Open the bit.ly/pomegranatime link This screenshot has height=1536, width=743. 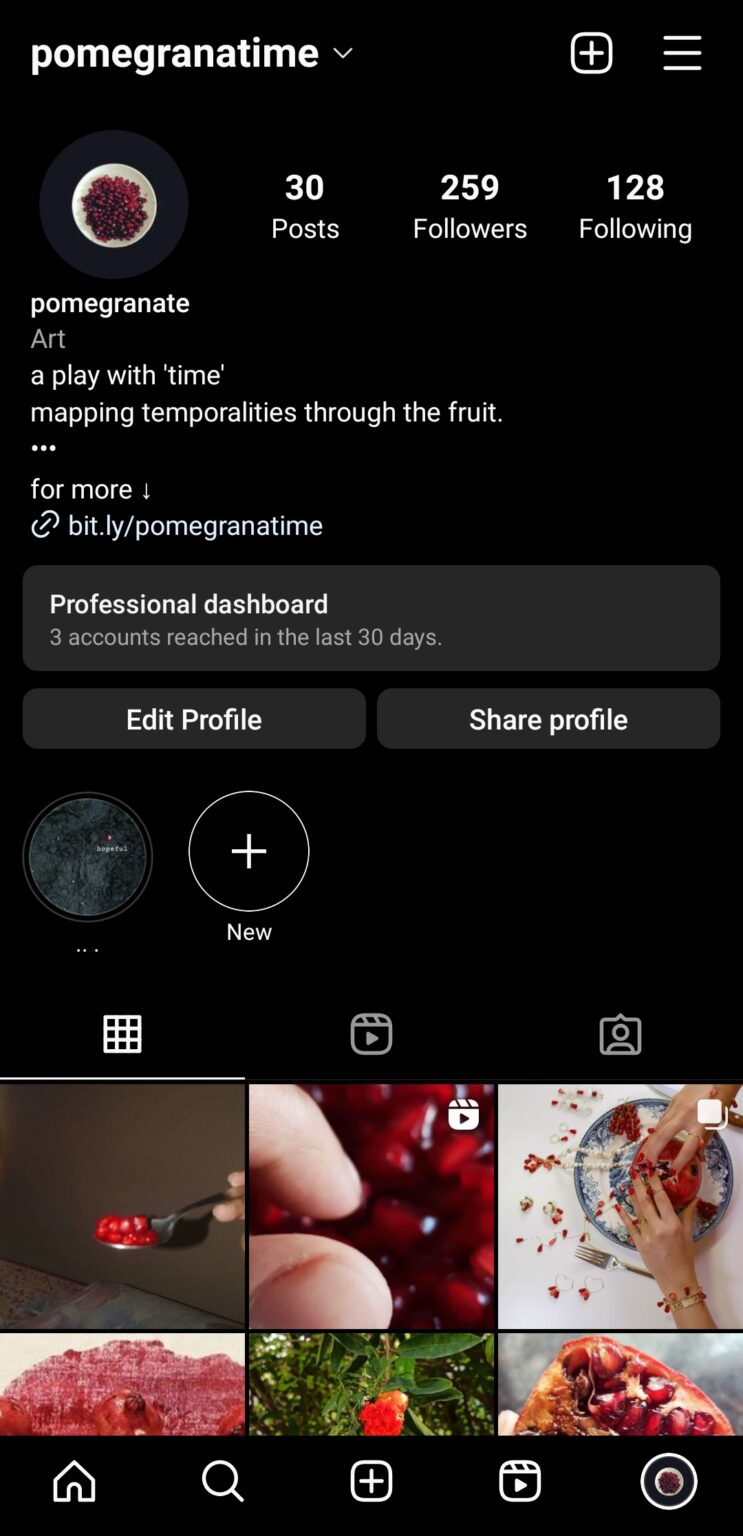[x=195, y=525]
